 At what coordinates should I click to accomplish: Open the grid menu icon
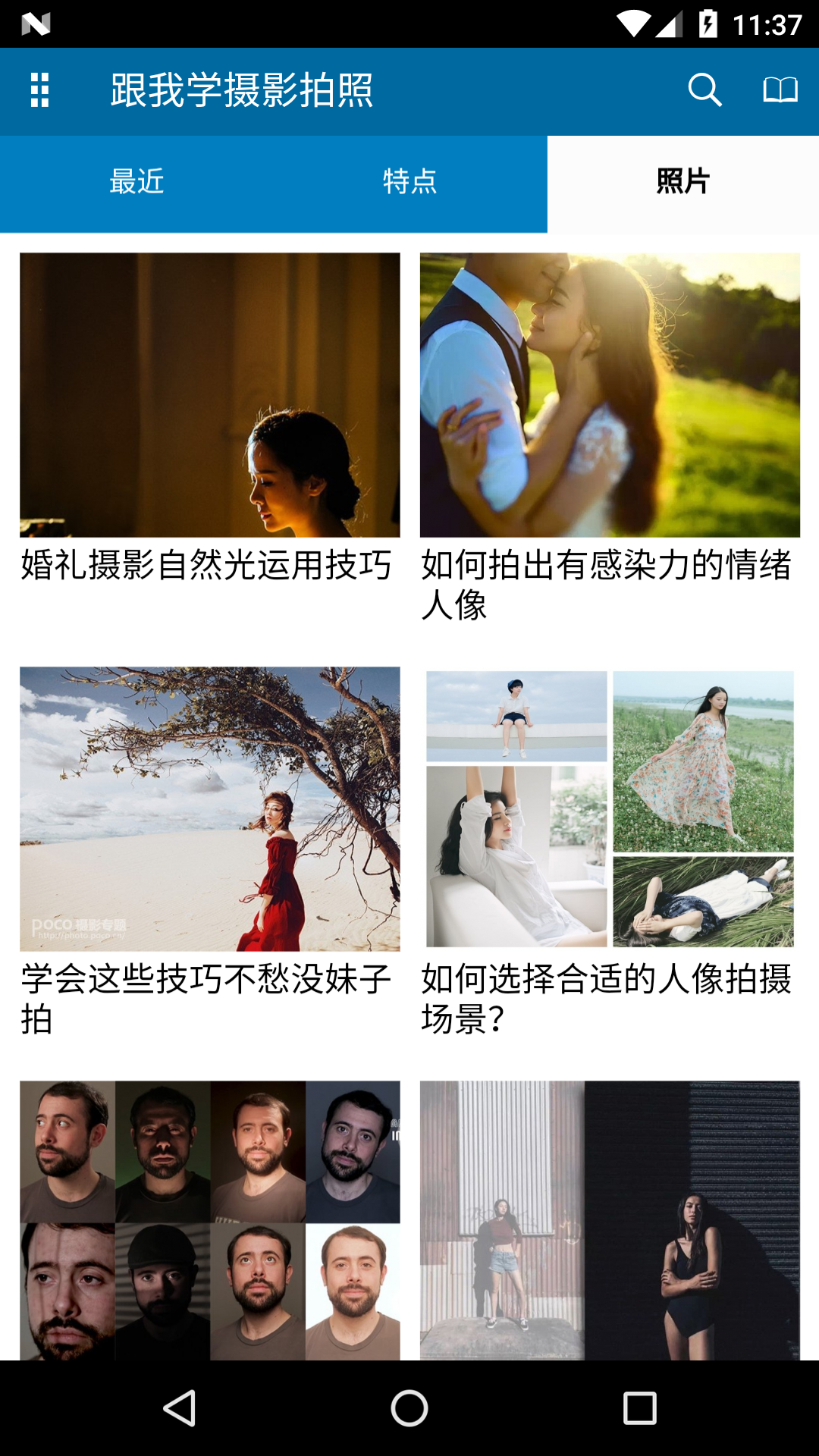pos(39,90)
